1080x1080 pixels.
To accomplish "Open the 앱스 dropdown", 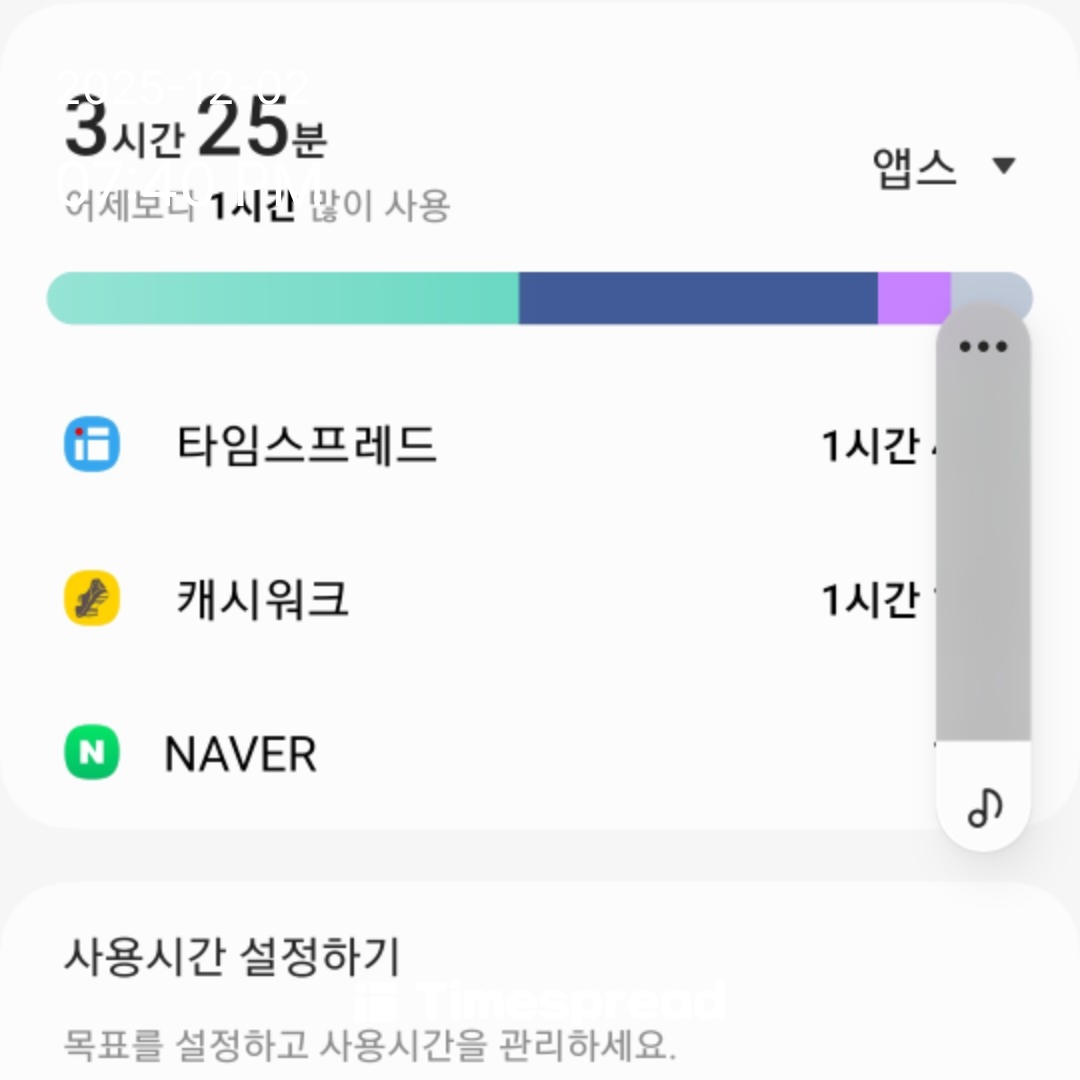I will pos(944,167).
